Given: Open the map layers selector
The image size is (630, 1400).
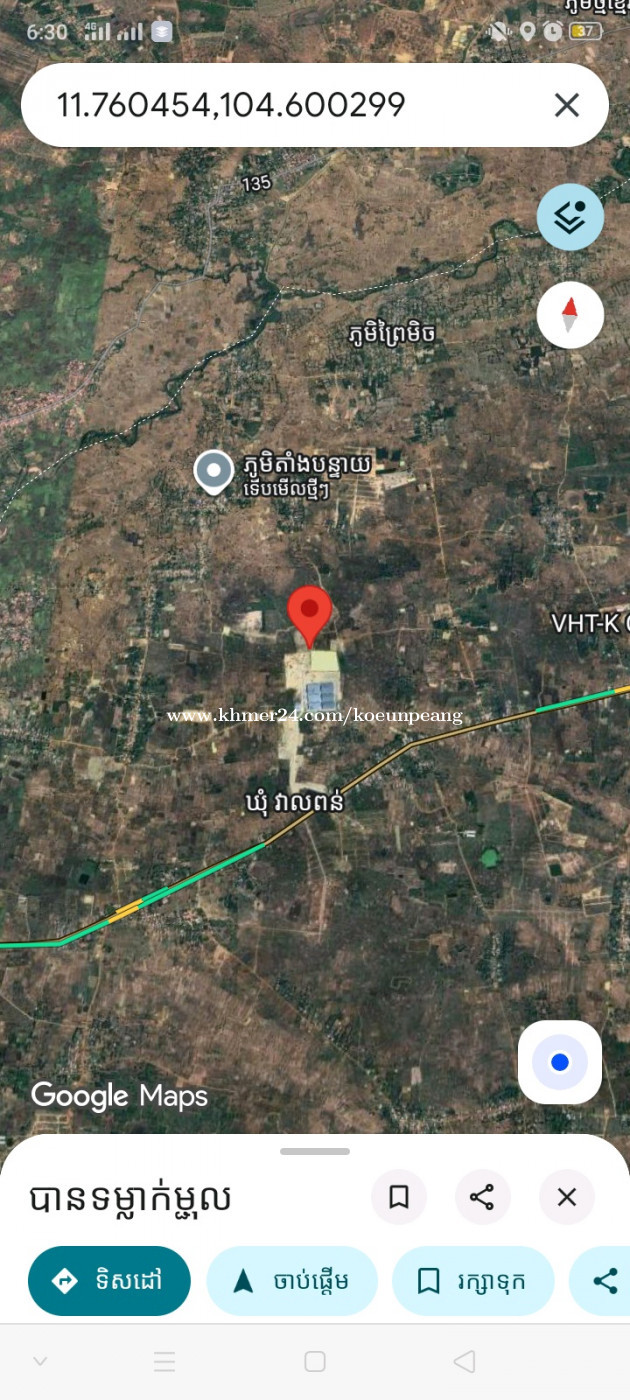Looking at the screenshot, I should (x=570, y=217).
